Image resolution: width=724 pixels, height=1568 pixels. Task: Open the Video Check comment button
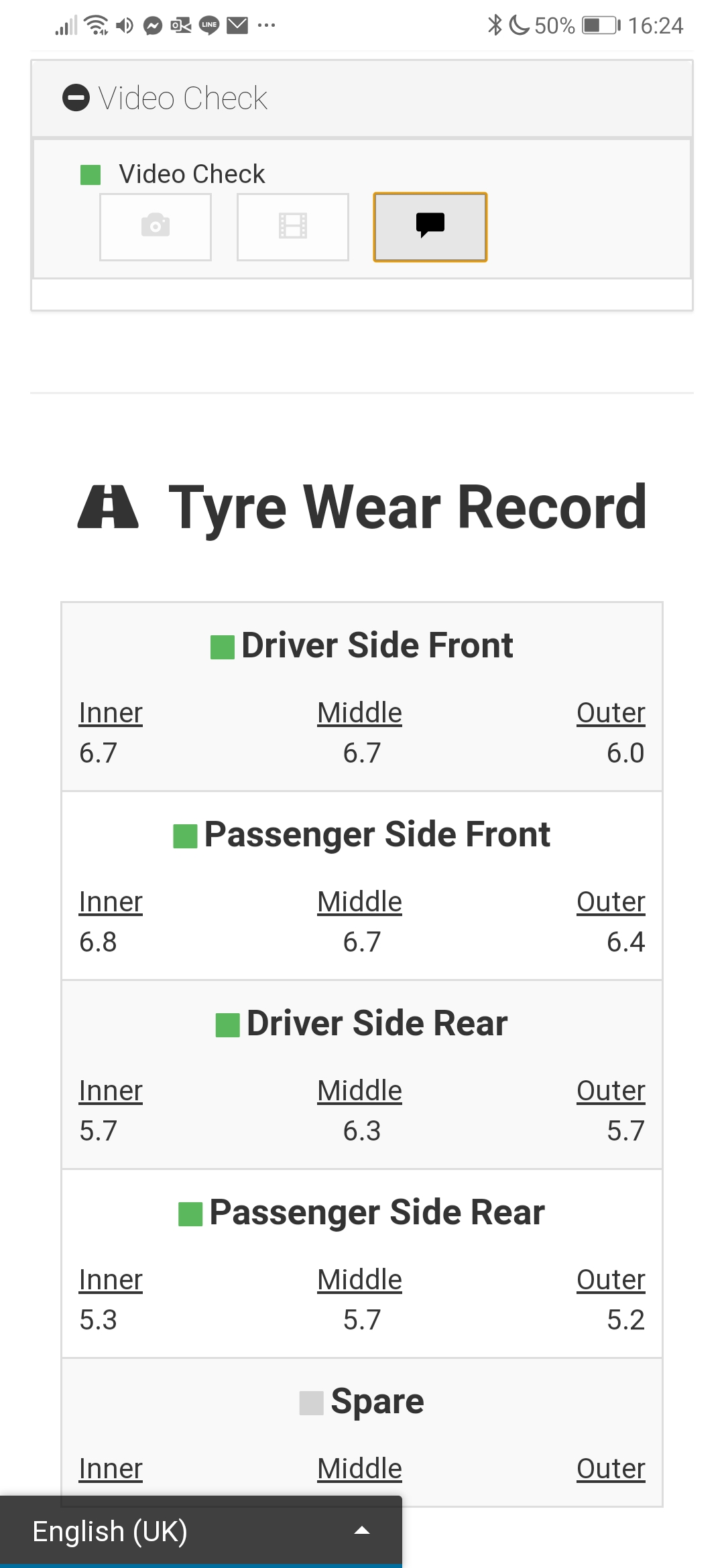(430, 226)
